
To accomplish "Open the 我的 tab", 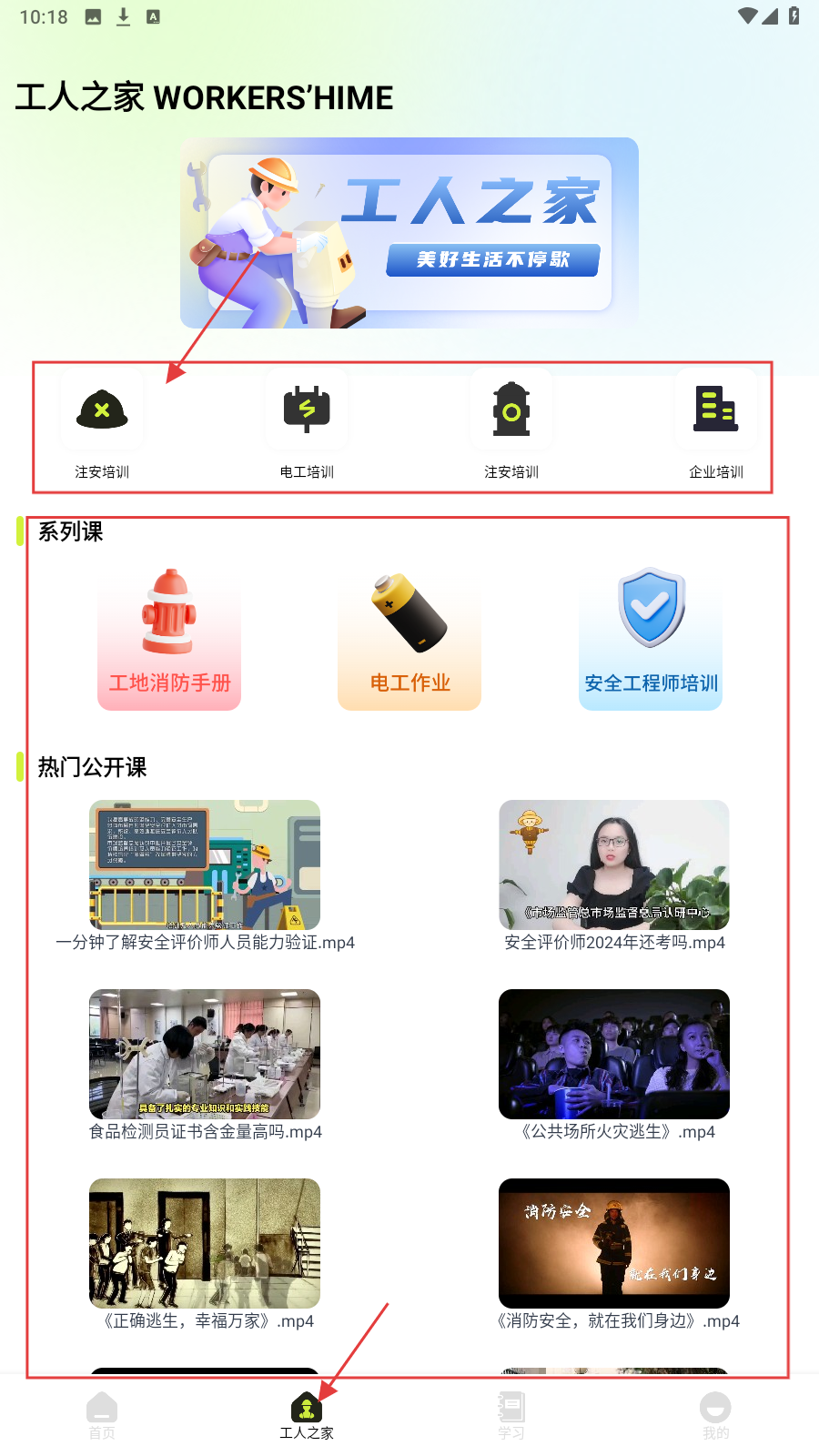I will pyautogui.click(x=716, y=1415).
